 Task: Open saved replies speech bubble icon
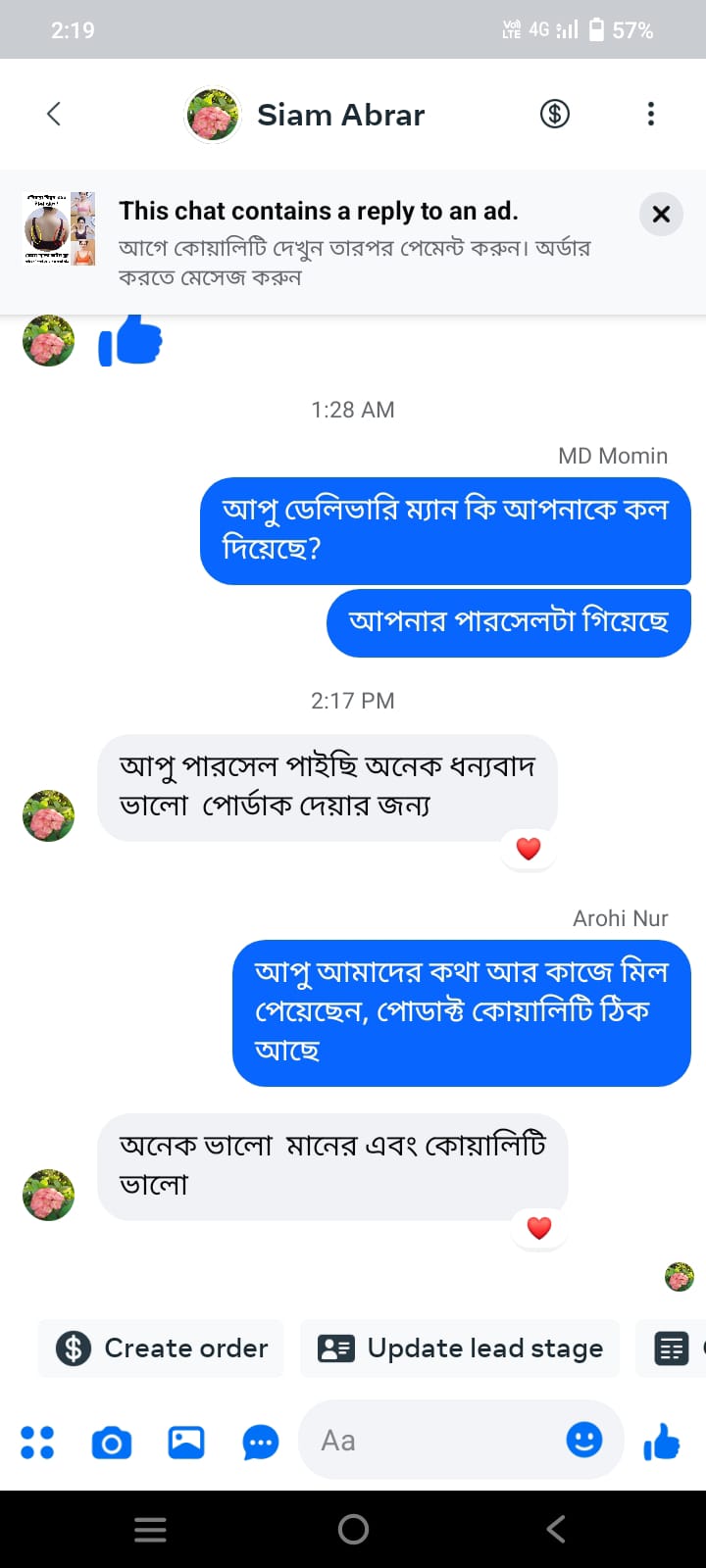260,1442
